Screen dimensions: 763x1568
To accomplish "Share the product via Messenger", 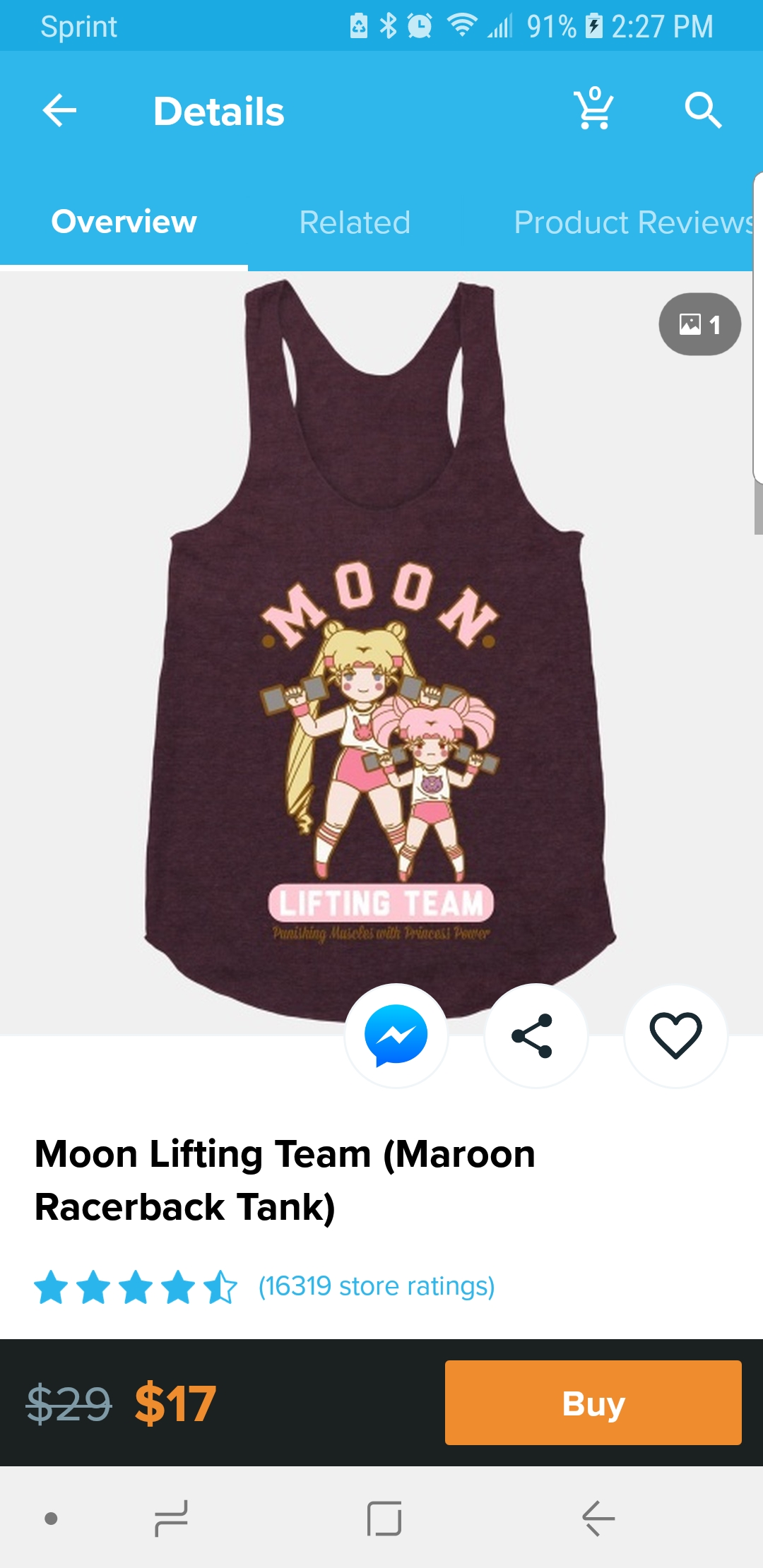I will click(396, 1035).
